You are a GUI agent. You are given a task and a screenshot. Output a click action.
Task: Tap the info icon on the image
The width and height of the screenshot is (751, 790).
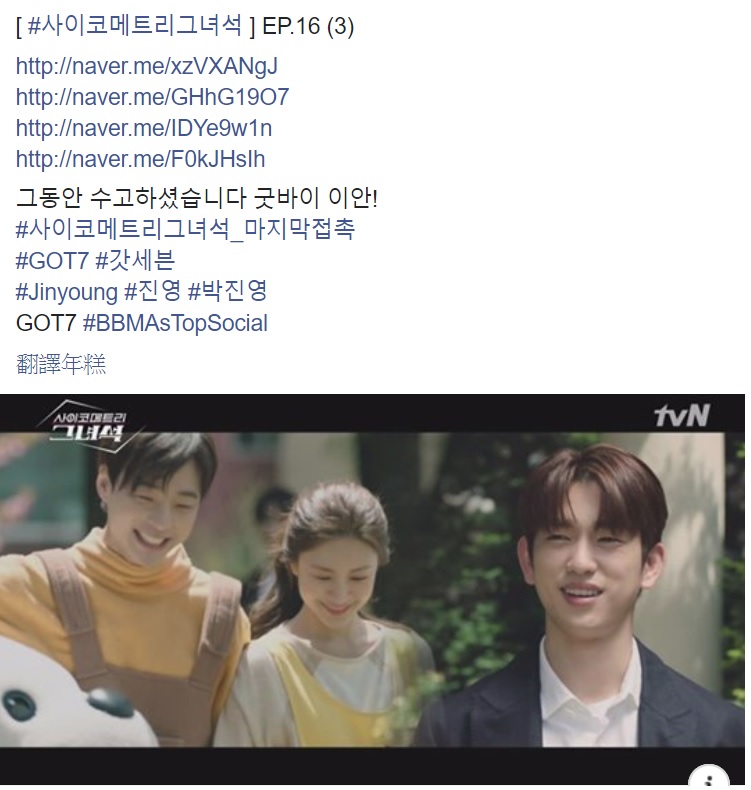pos(709,780)
